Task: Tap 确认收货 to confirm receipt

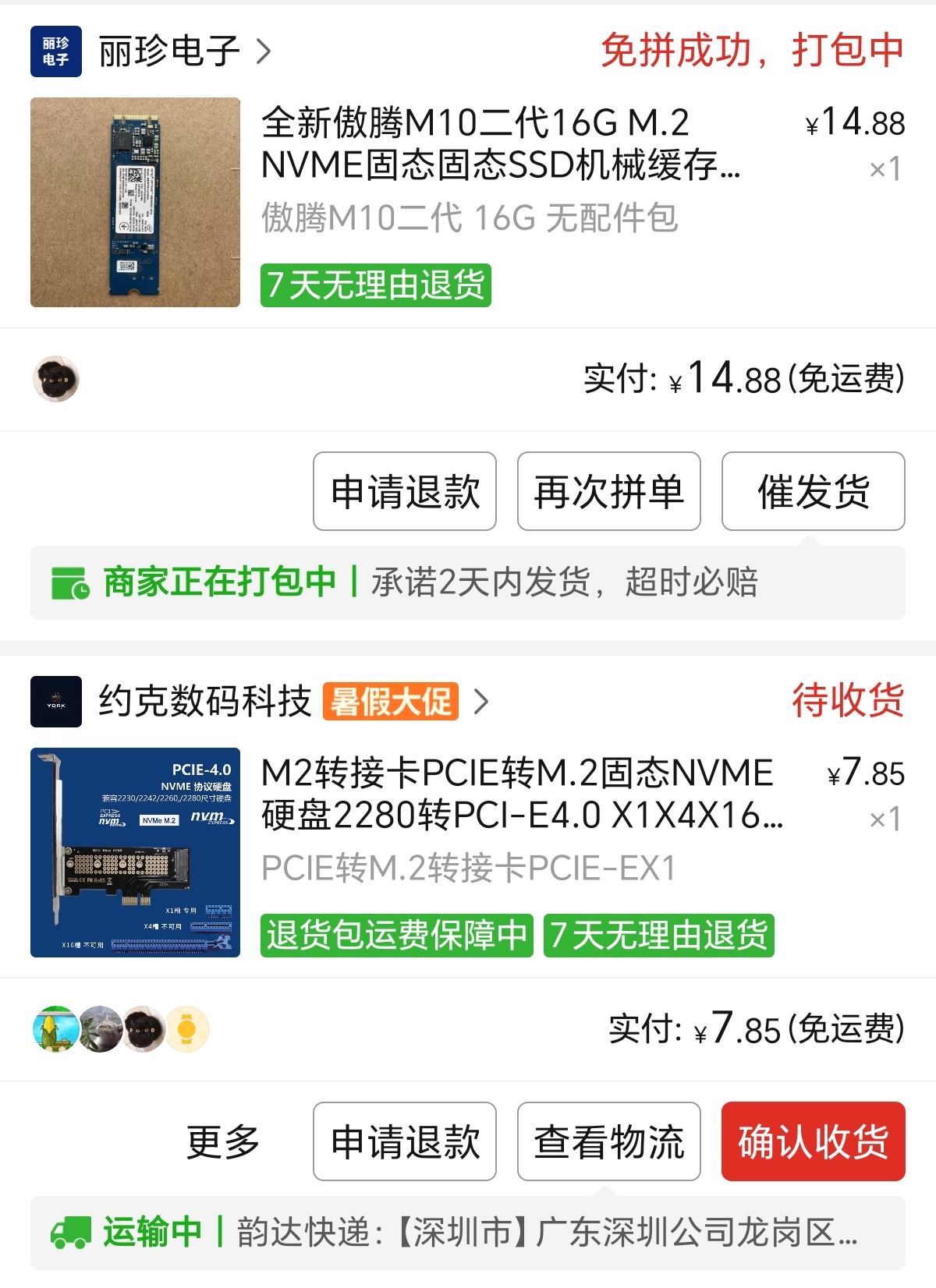Action: (813, 1142)
